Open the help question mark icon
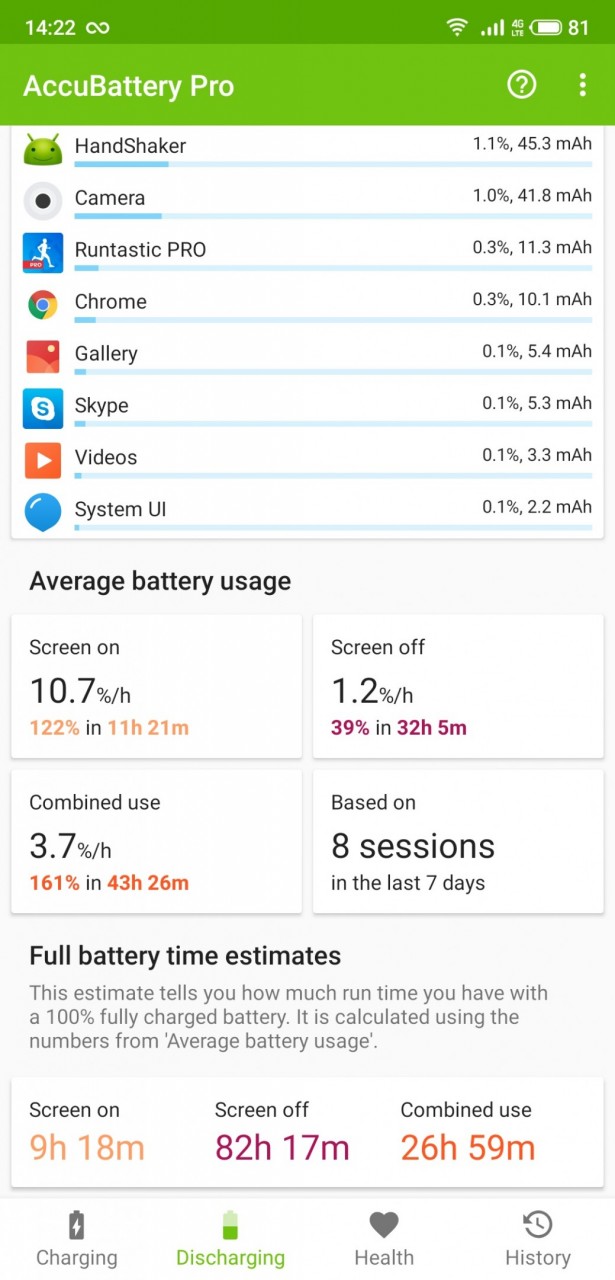The image size is (615, 1280). (x=522, y=85)
